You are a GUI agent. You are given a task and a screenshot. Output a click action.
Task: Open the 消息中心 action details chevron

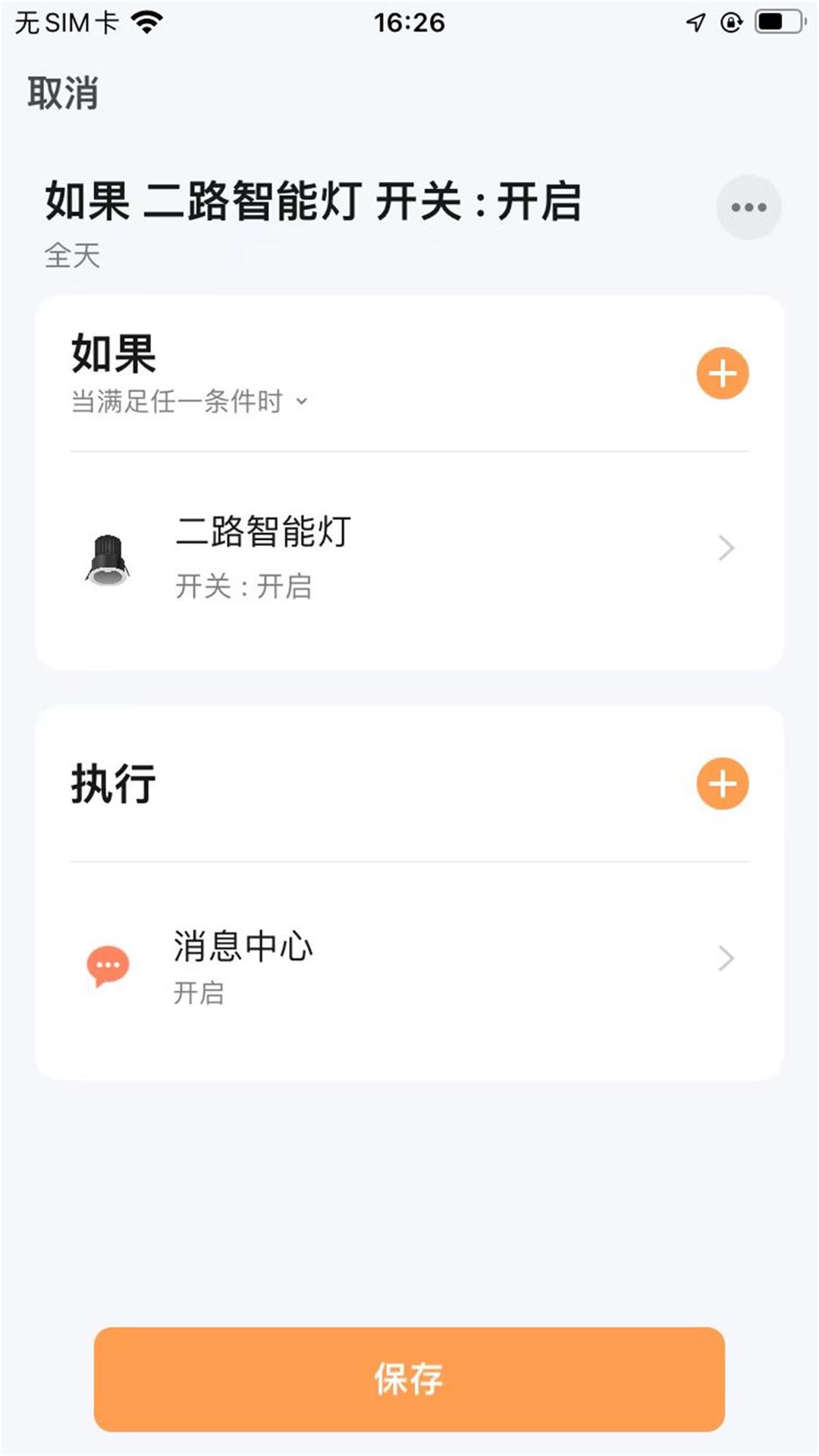726,957
